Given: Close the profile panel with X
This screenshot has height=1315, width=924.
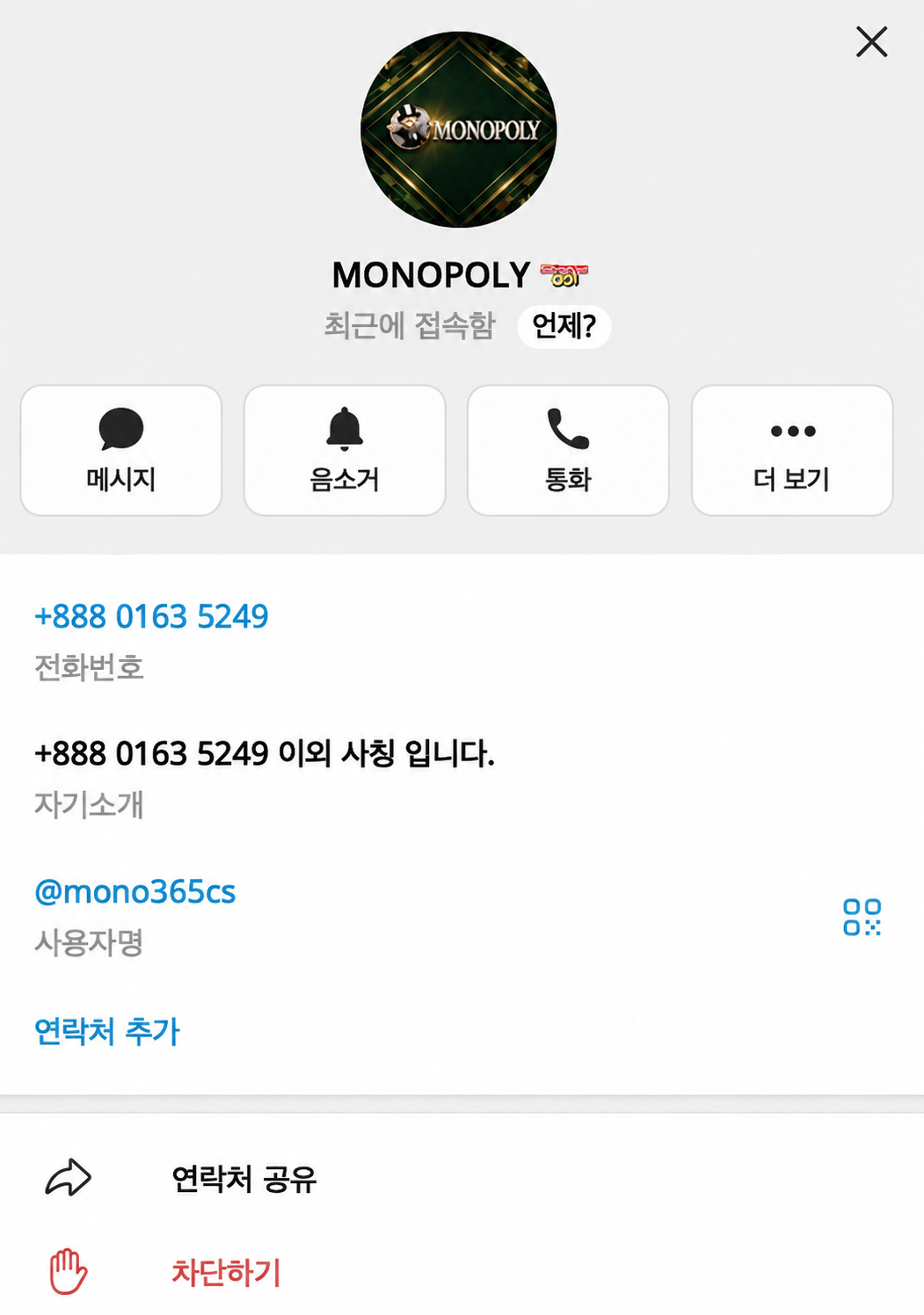Looking at the screenshot, I should pos(871,41).
